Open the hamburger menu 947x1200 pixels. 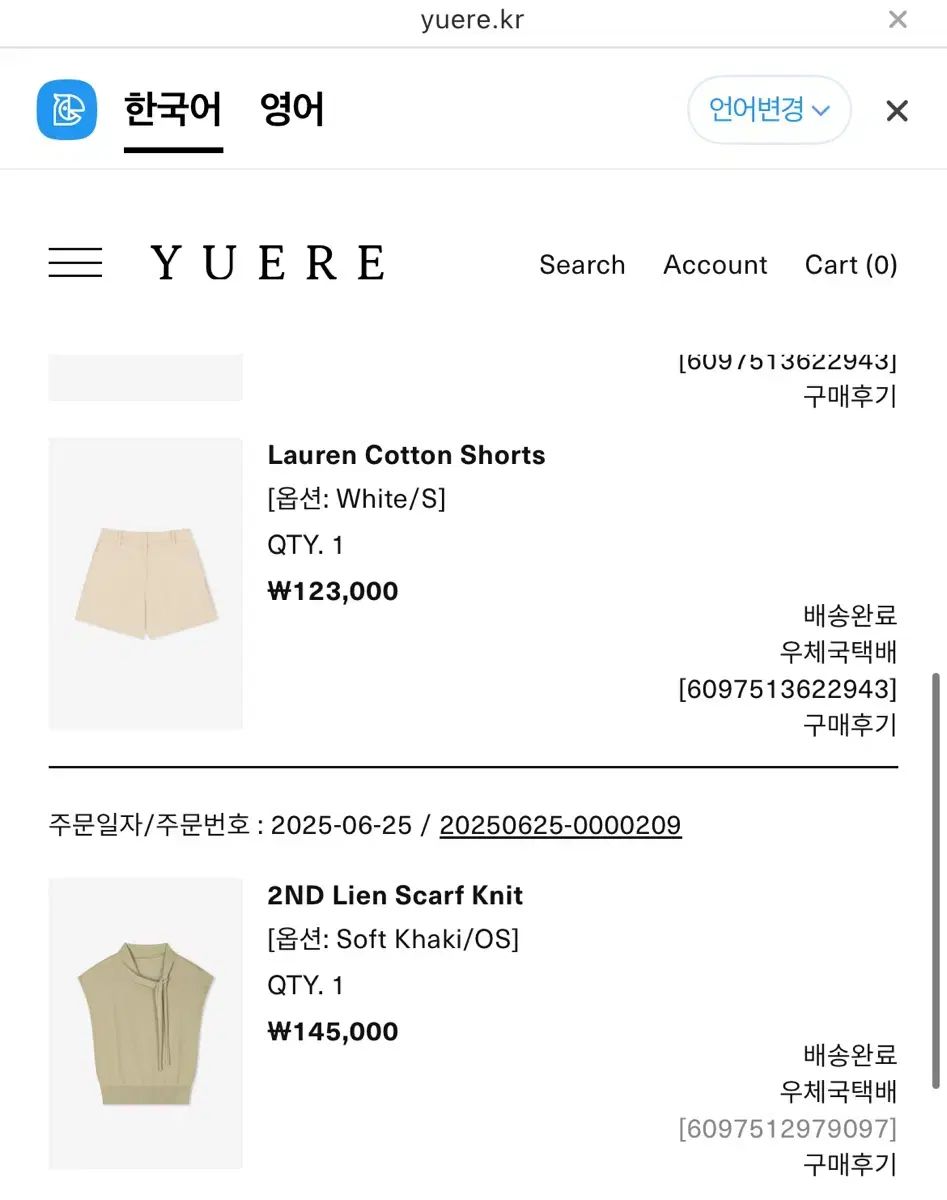click(x=75, y=263)
